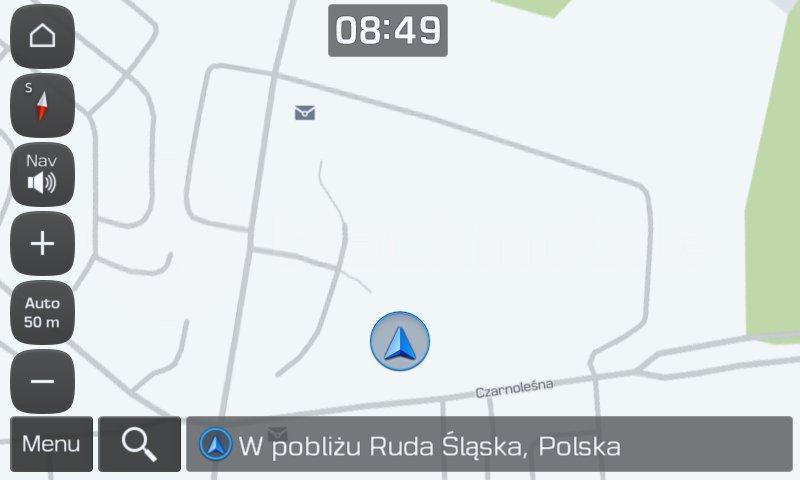Go to the home screen
Viewport: 800px width, 480px height.
pos(42,36)
